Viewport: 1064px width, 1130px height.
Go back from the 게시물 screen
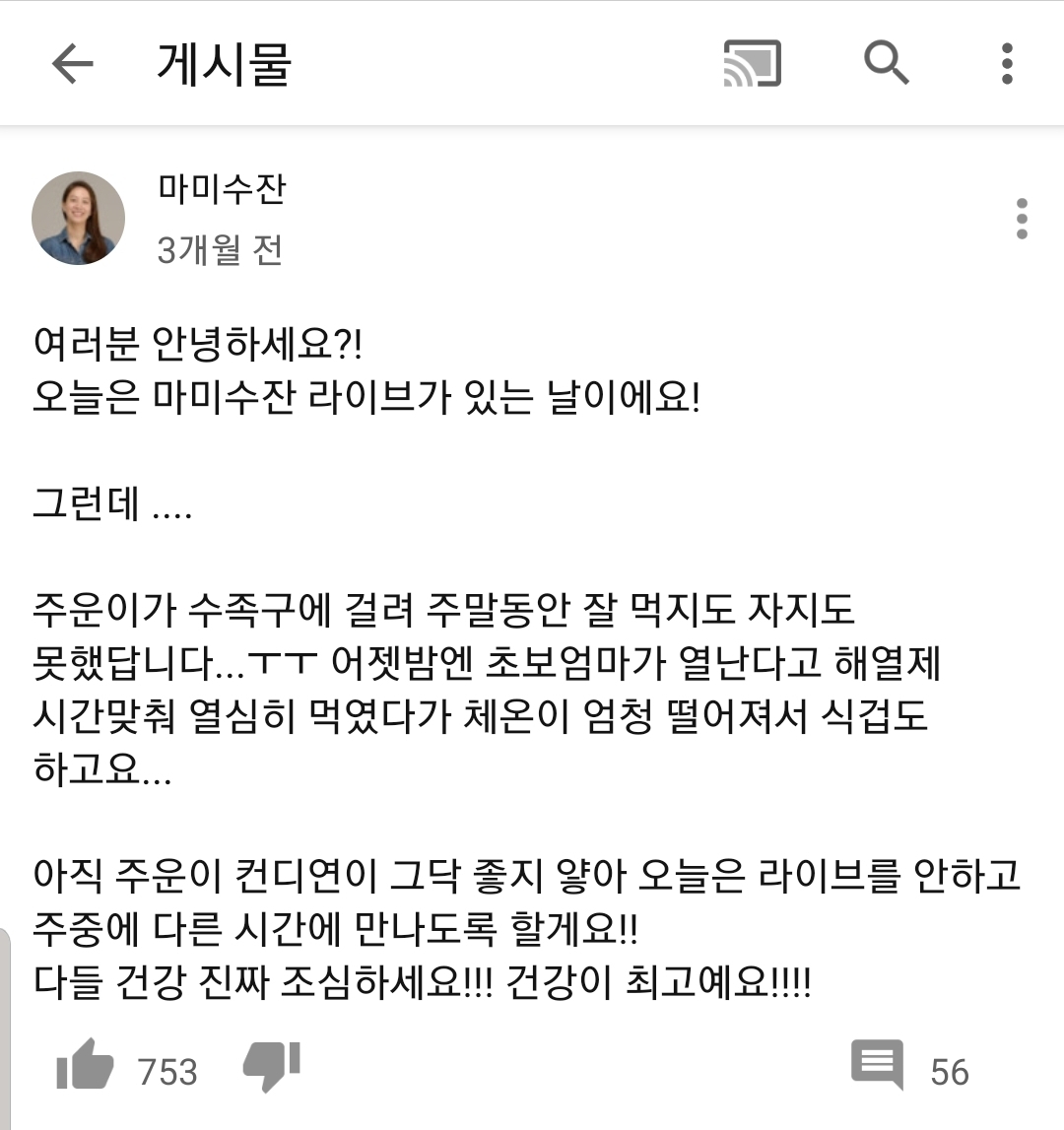72,65
